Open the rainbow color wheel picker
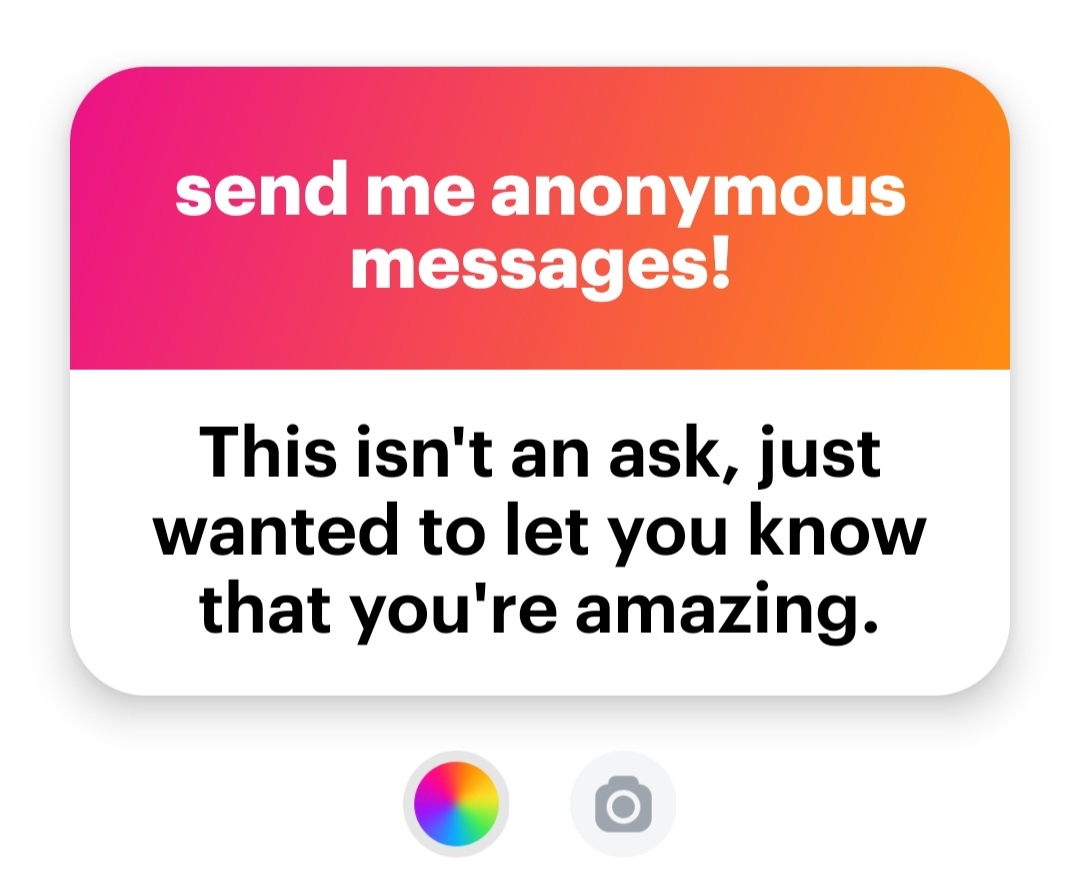1080x878 pixels. click(456, 803)
